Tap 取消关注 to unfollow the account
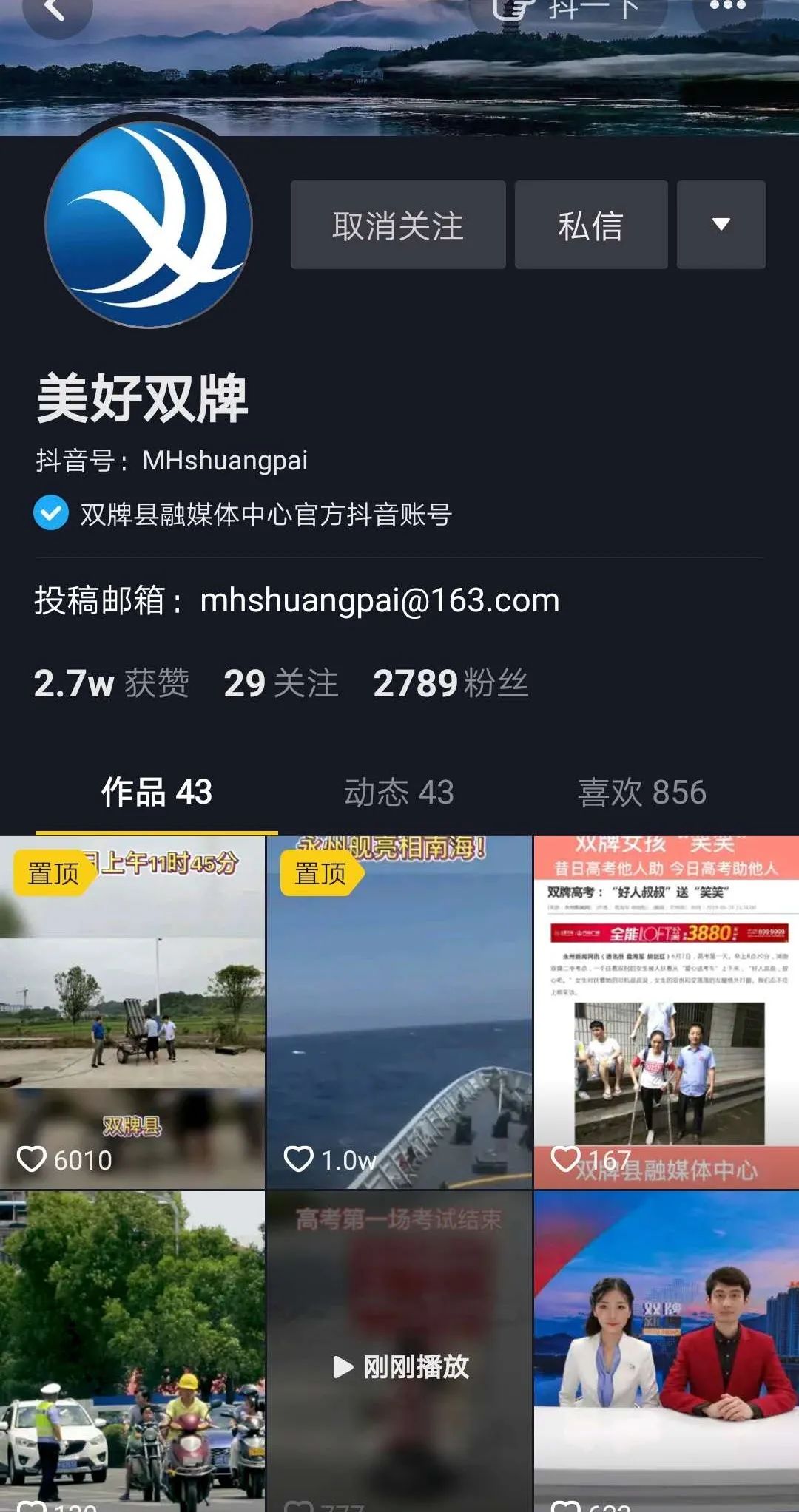Screen dimensions: 799x1512 (x=398, y=225)
